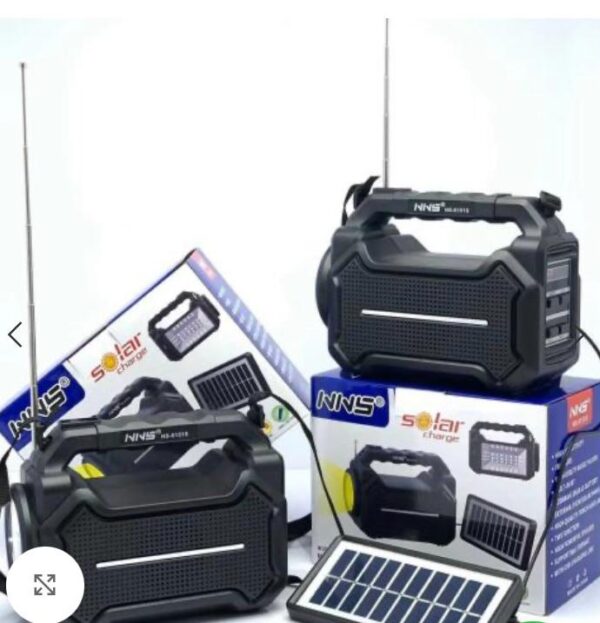Go to the previous product image

(14, 335)
